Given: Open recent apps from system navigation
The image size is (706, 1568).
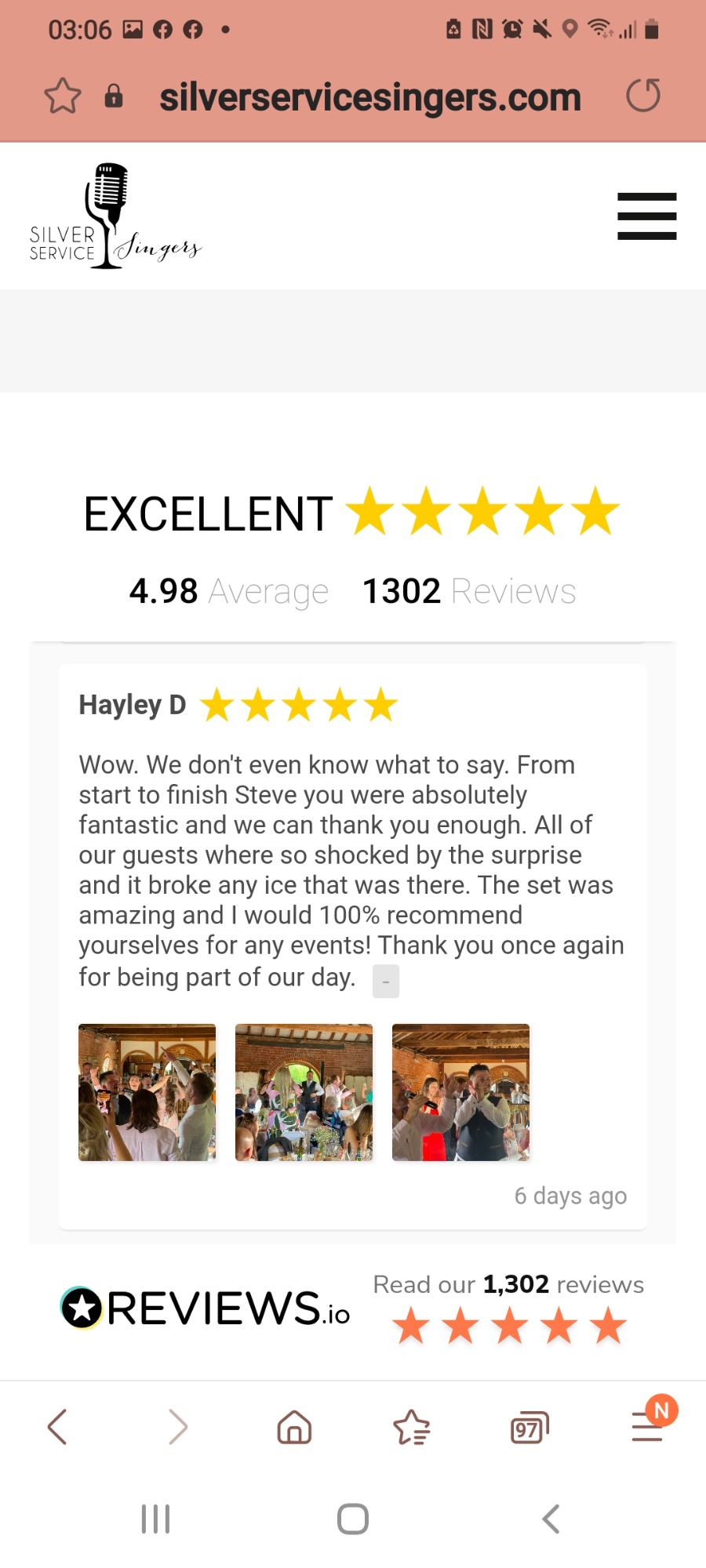Looking at the screenshot, I should click(155, 1519).
